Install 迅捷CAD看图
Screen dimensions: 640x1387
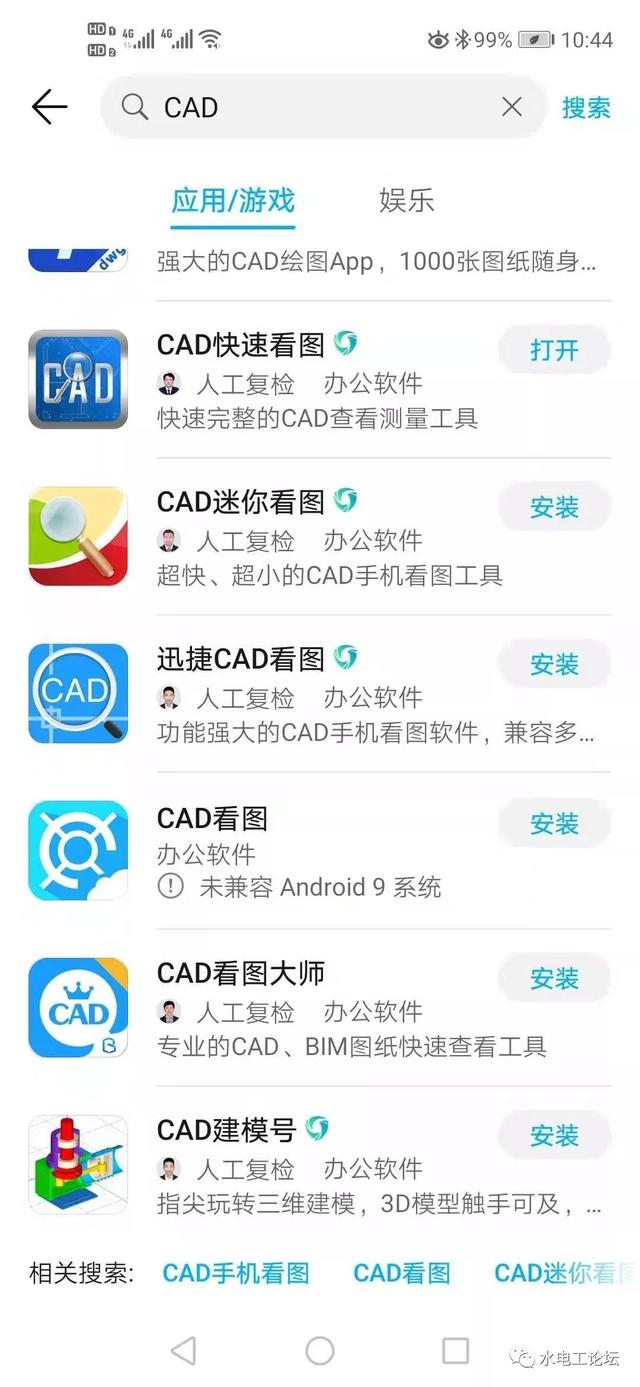[554, 664]
